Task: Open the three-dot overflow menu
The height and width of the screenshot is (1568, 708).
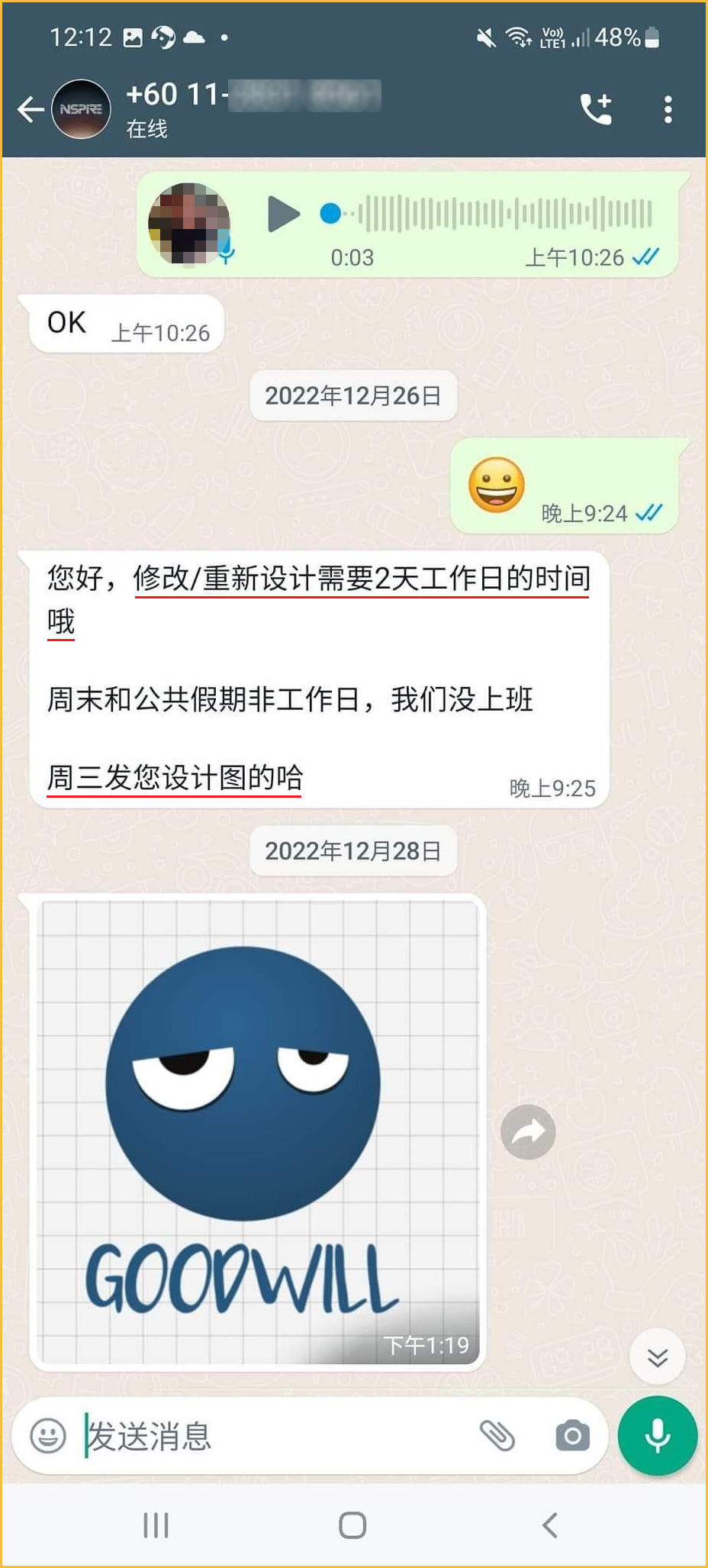Action: click(x=668, y=109)
